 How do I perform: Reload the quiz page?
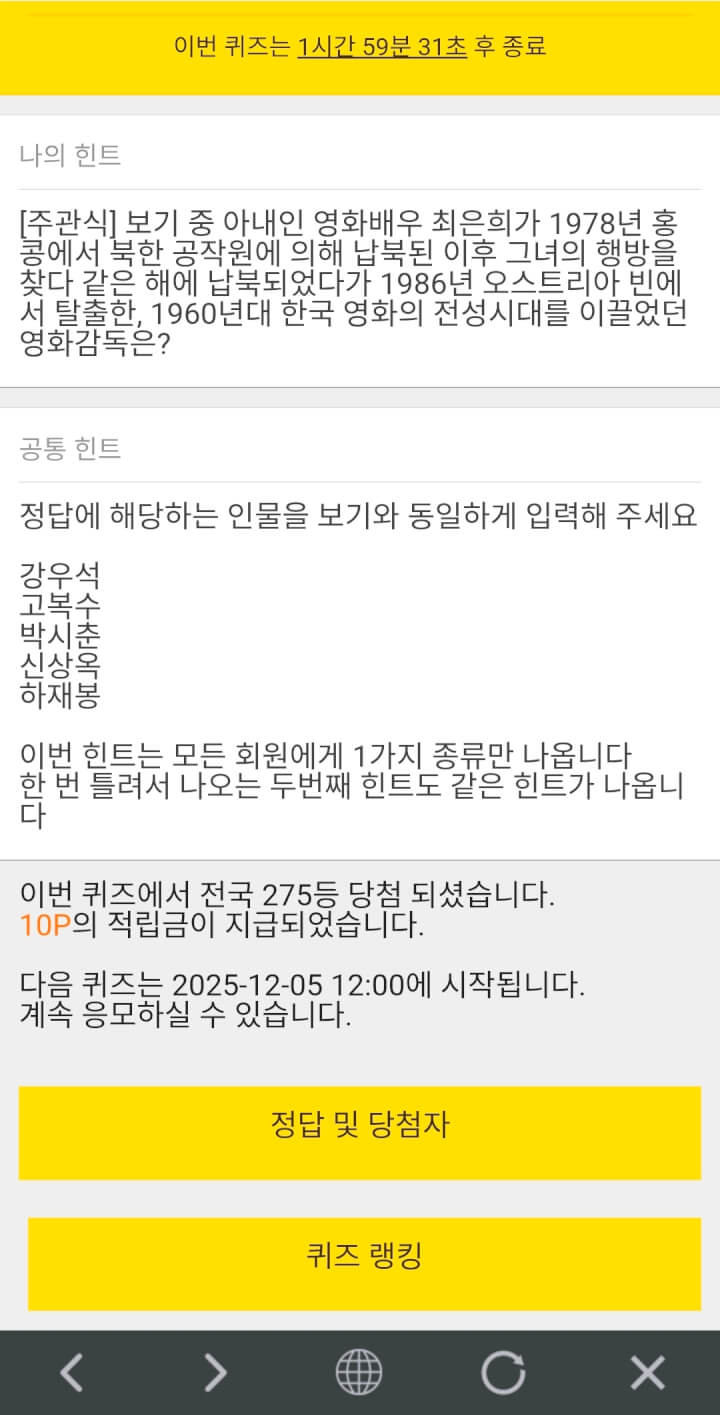[x=503, y=1372]
